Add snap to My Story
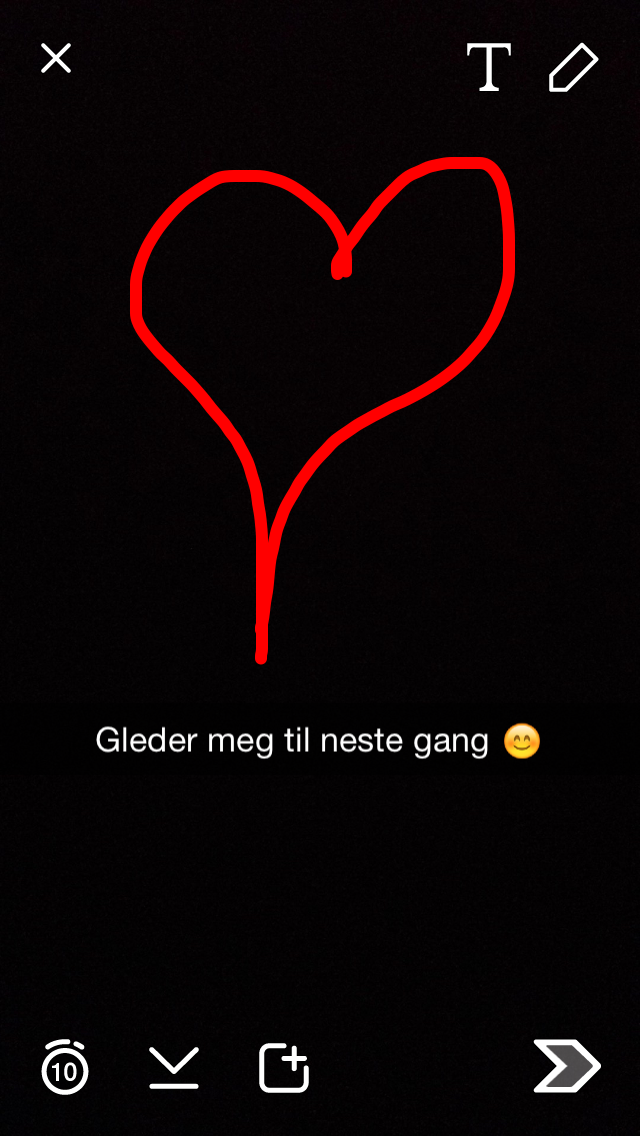The height and width of the screenshot is (1136, 640). tap(284, 1067)
